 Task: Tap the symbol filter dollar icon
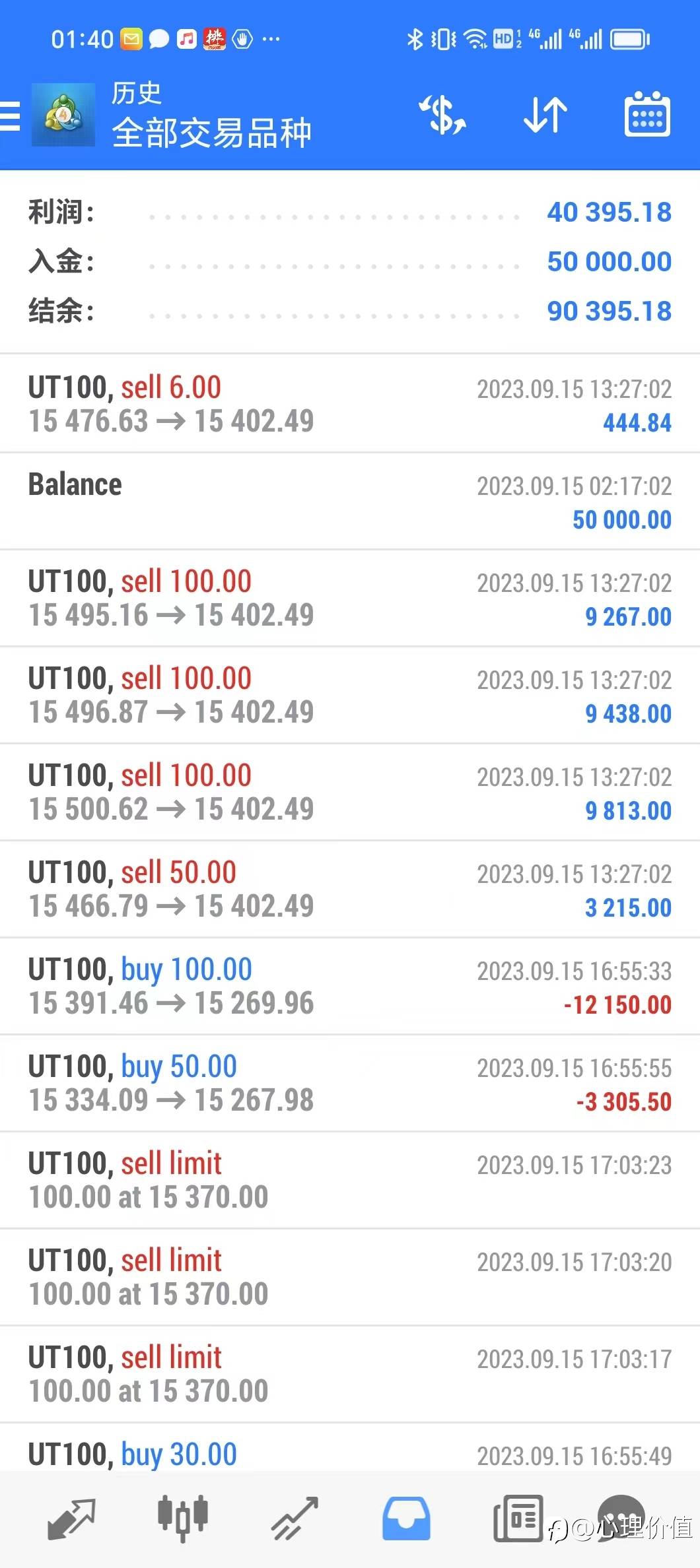[443, 115]
